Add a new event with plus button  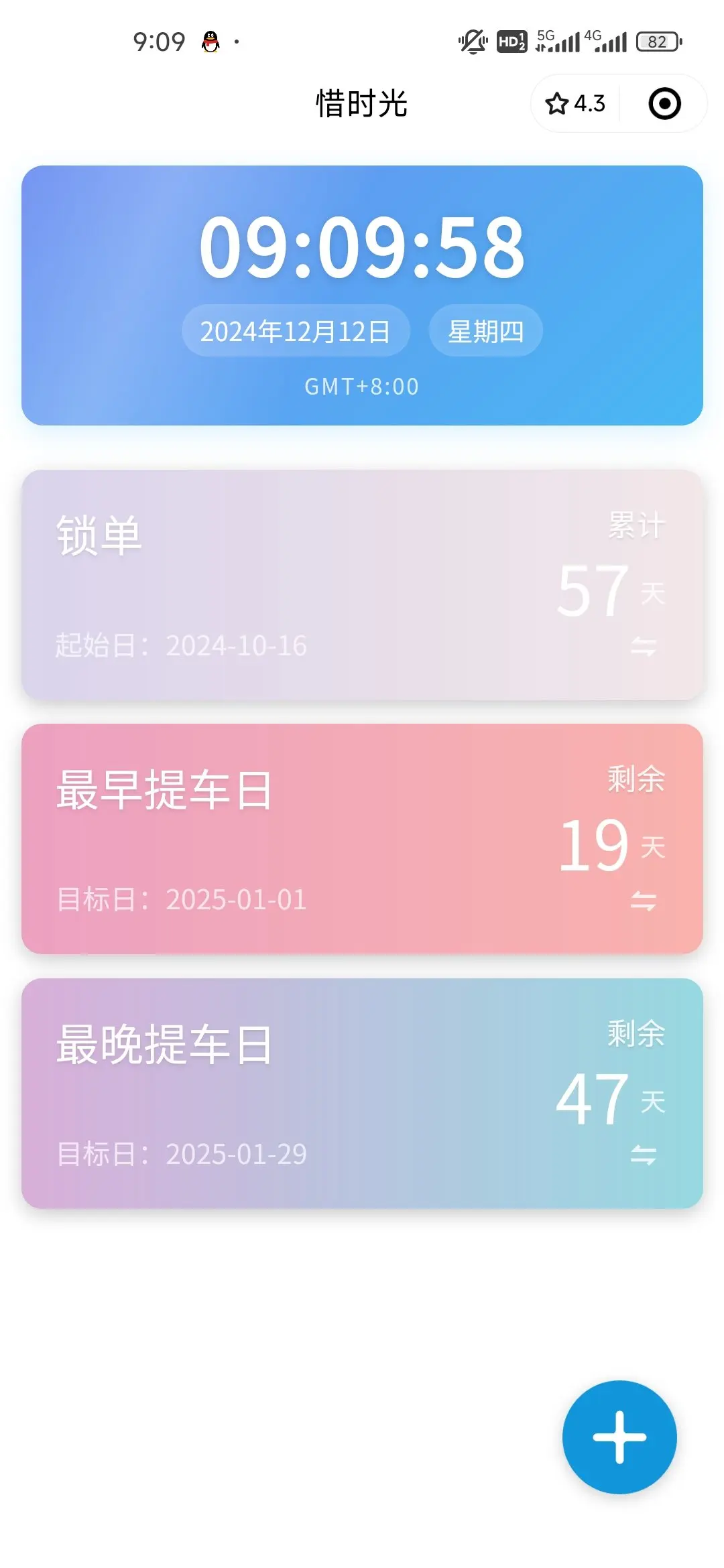point(619,1437)
